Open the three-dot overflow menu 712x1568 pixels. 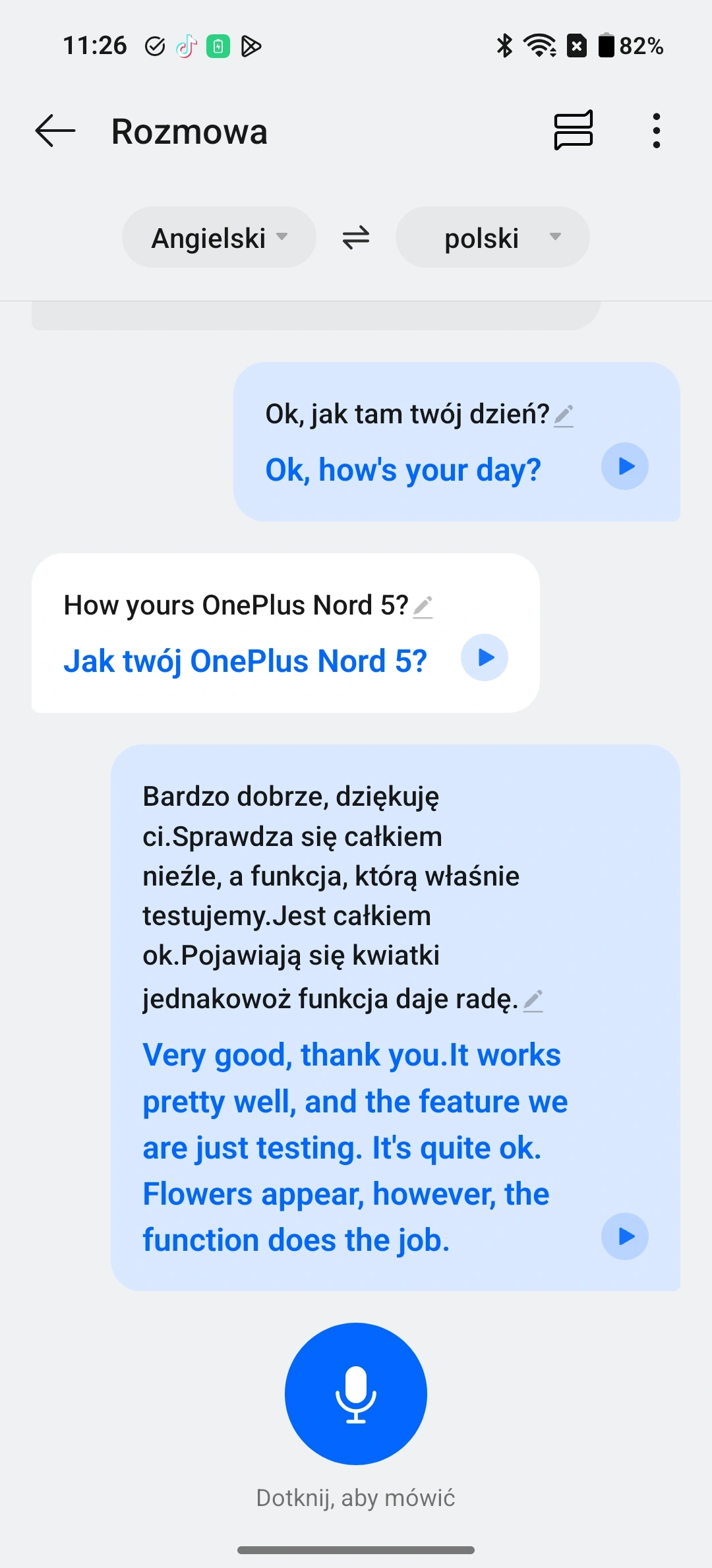coord(656,131)
